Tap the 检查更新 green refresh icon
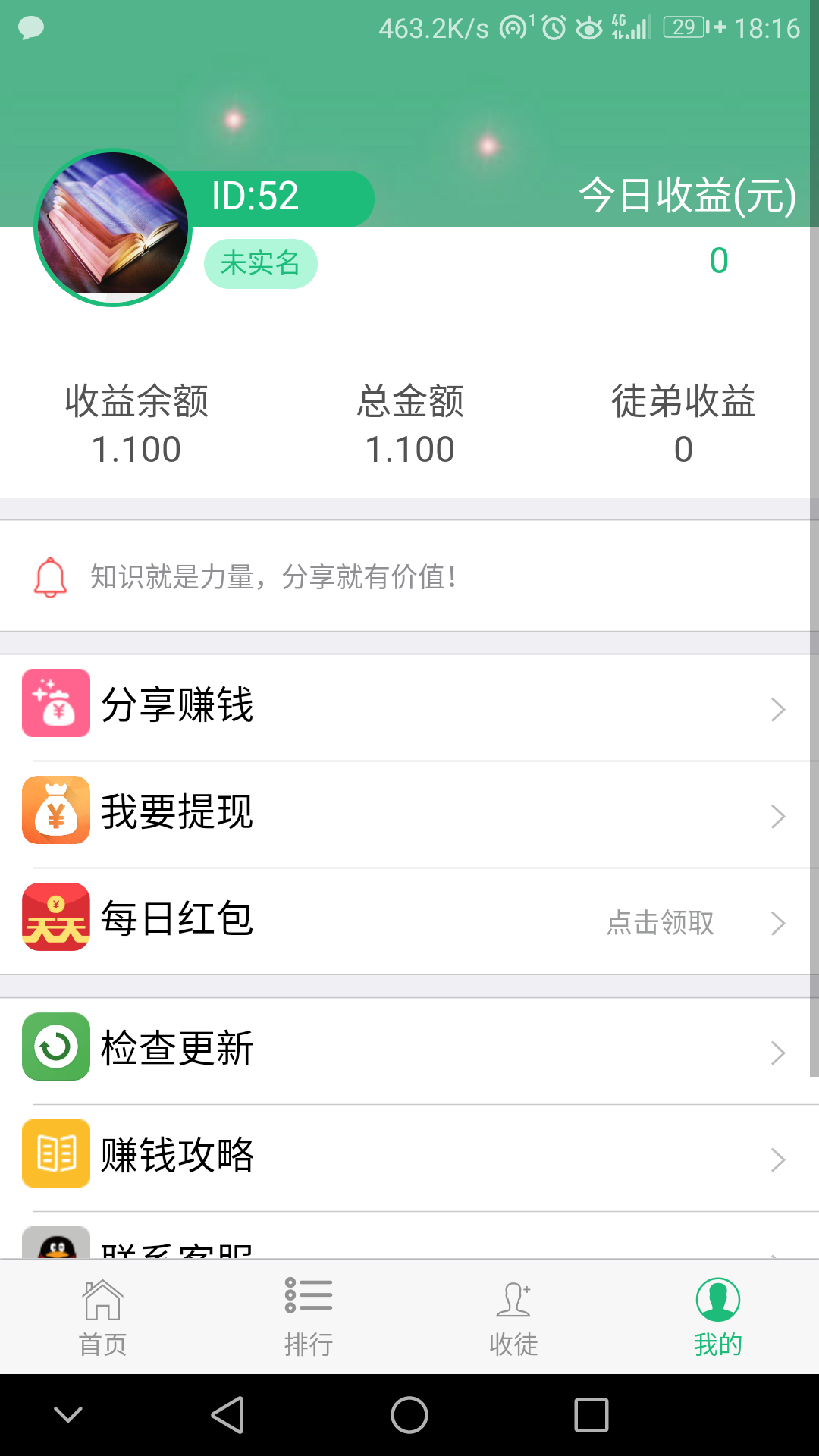Screen dimensions: 819x1456 pyautogui.click(x=56, y=1048)
